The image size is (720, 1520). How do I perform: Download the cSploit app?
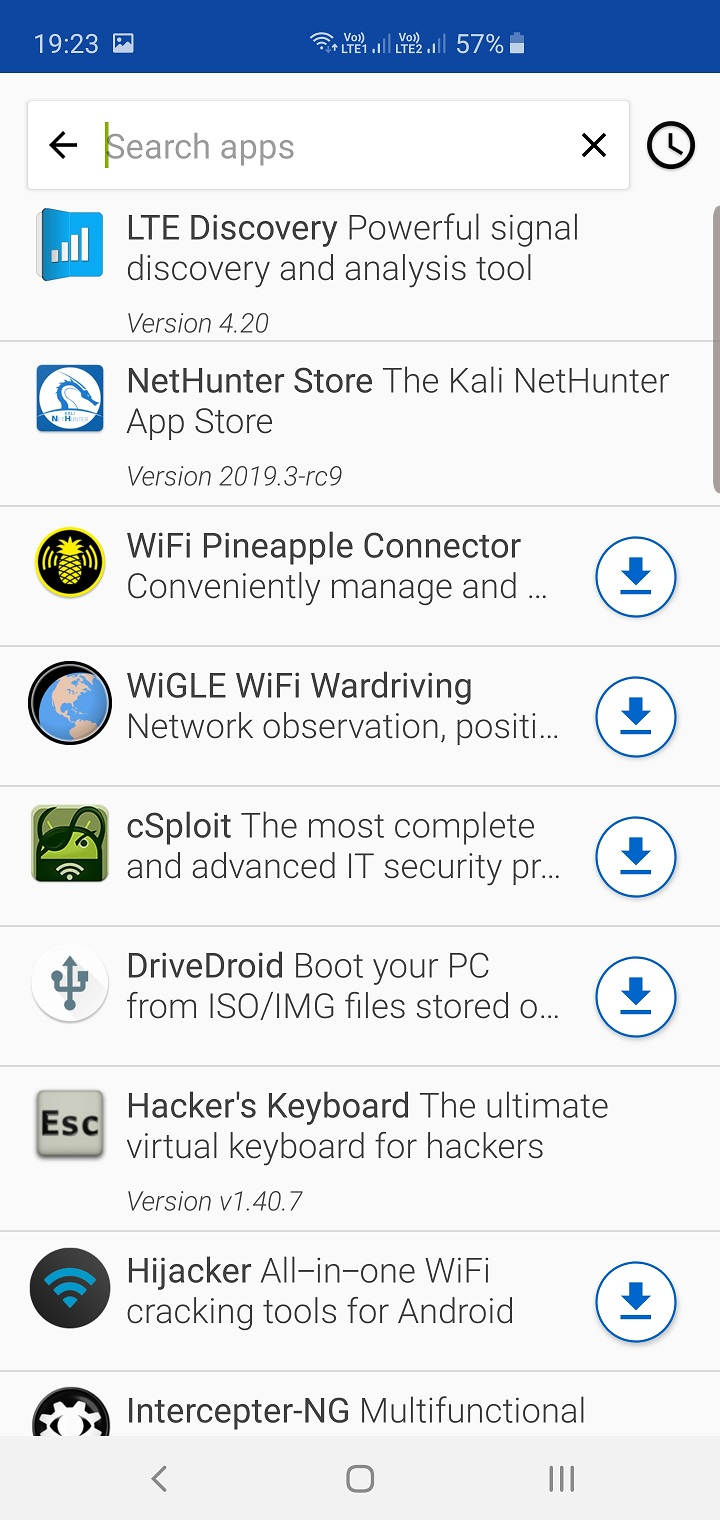[x=636, y=857]
